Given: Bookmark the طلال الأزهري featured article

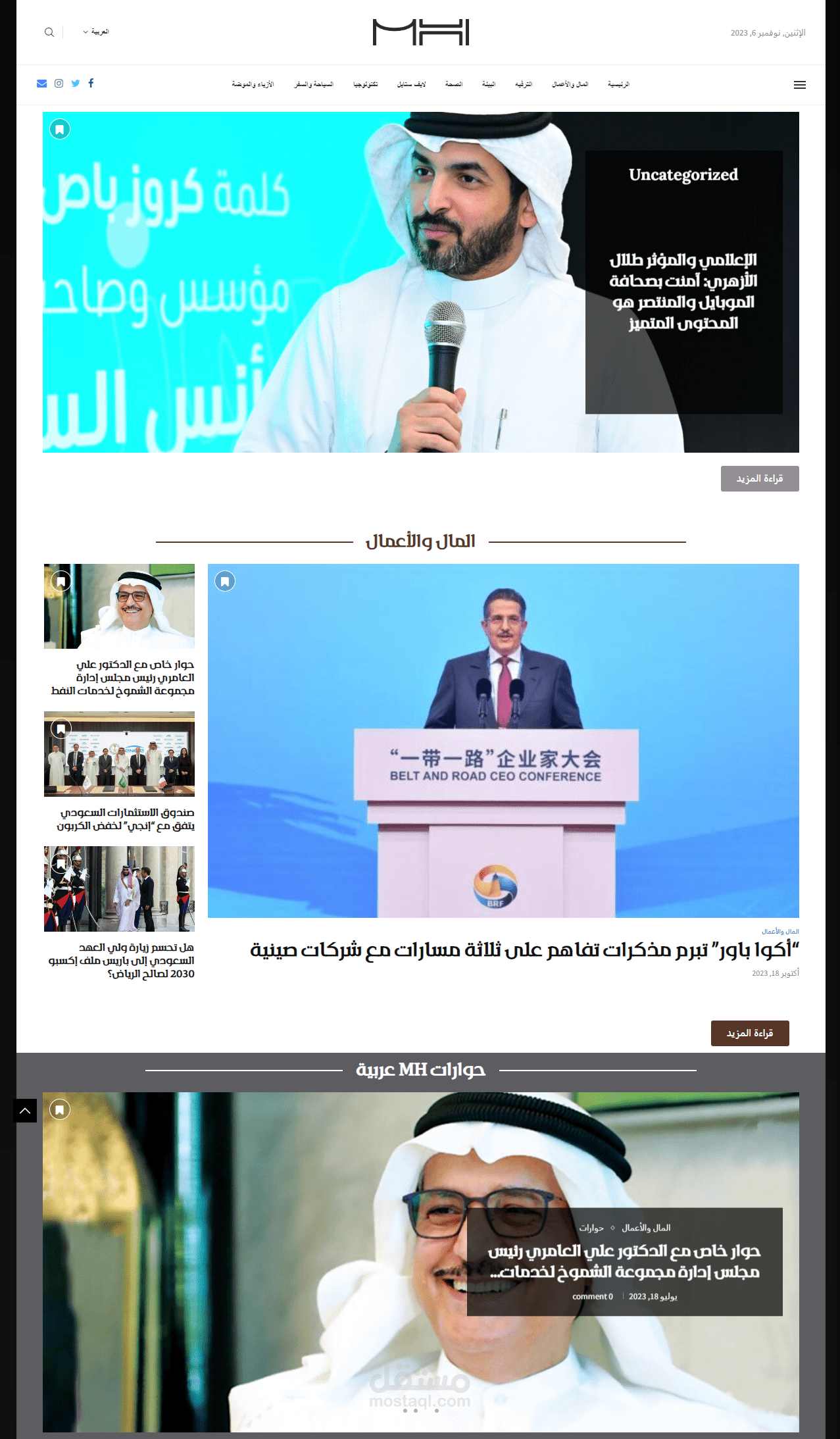Looking at the screenshot, I should 60,129.
